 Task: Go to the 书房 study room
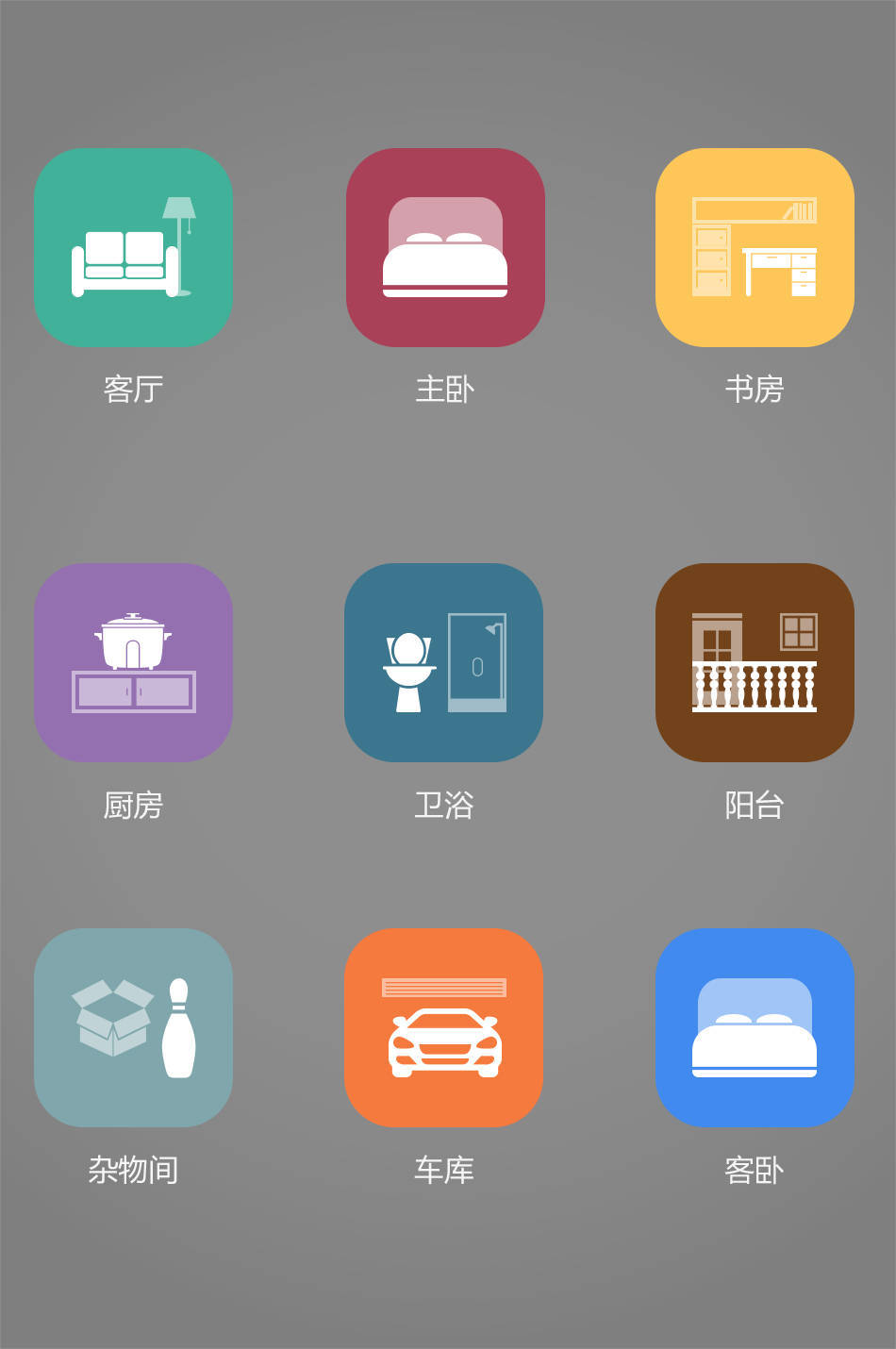pos(755,247)
